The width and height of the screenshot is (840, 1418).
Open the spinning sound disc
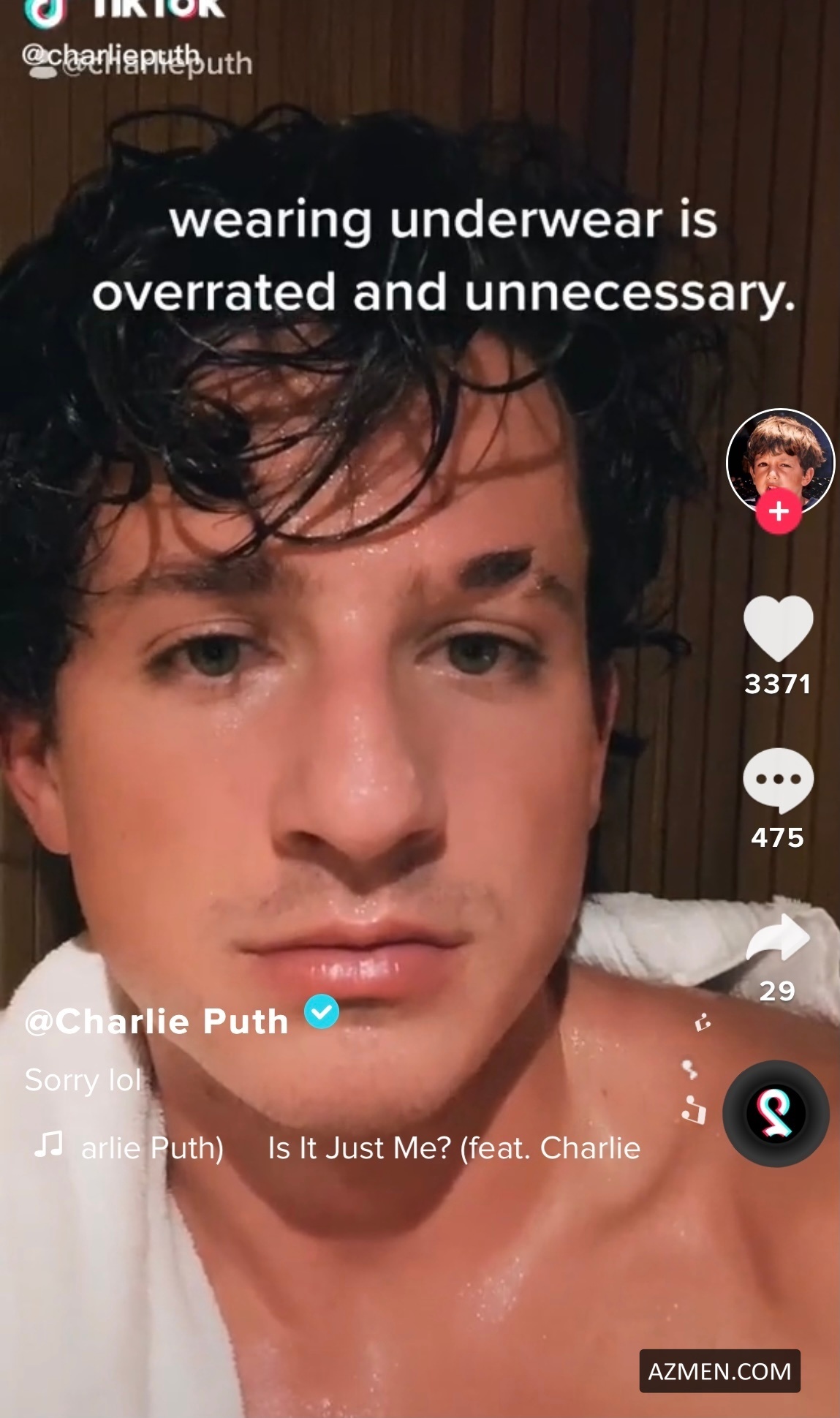click(x=776, y=1113)
